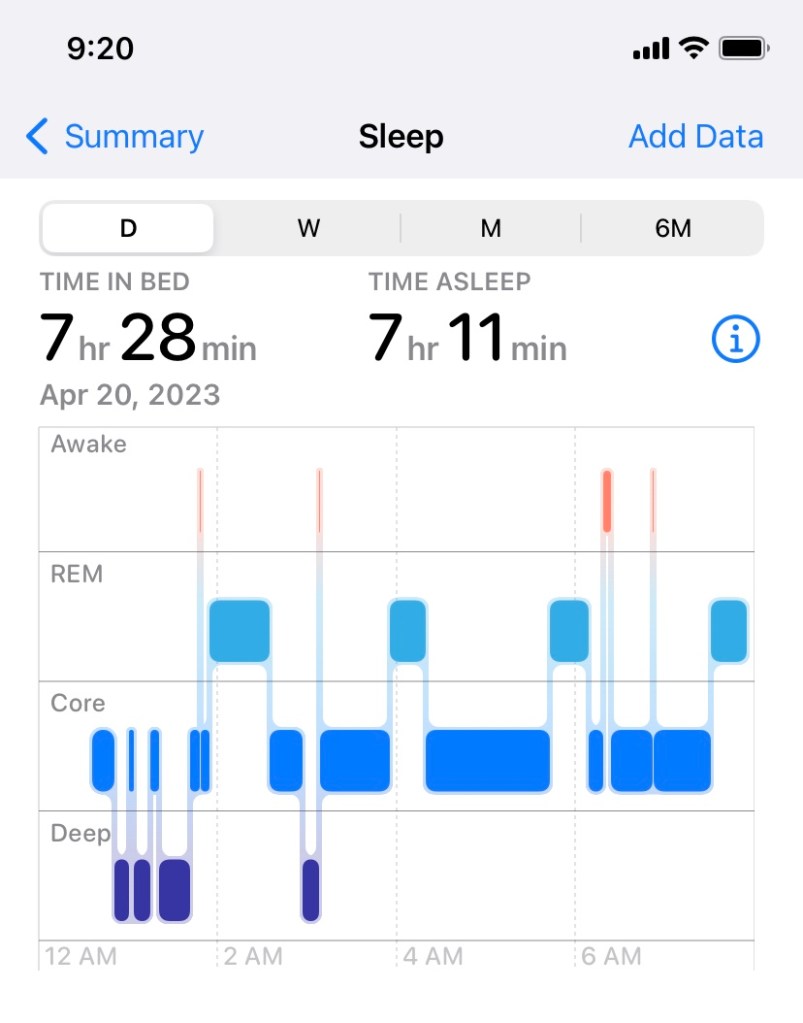This screenshot has height=1023, width=803.
Task: Tap Add Data
Action: [695, 137]
